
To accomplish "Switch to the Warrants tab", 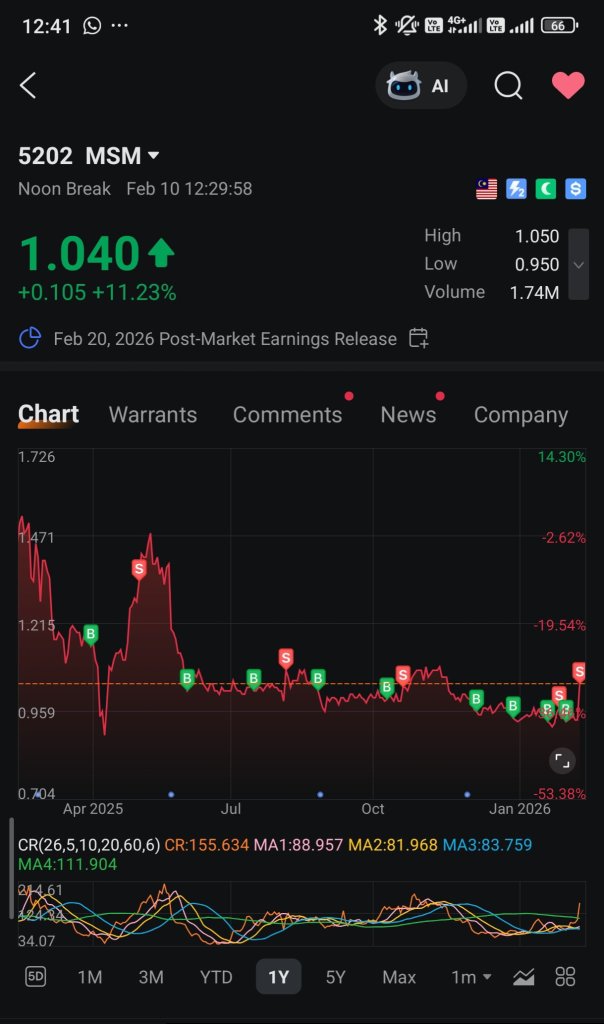I will coord(153,415).
